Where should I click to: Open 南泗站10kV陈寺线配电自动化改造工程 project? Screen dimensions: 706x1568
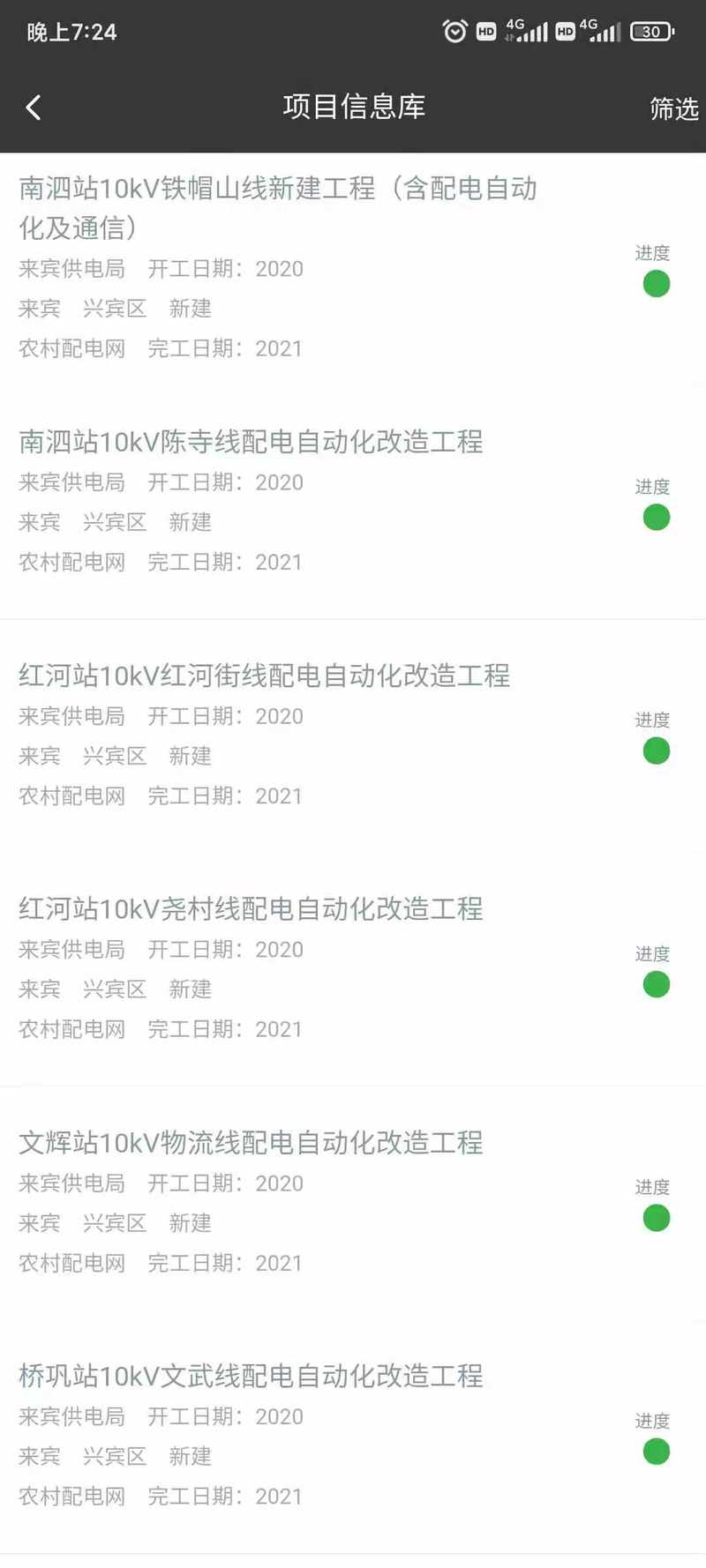(353, 503)
